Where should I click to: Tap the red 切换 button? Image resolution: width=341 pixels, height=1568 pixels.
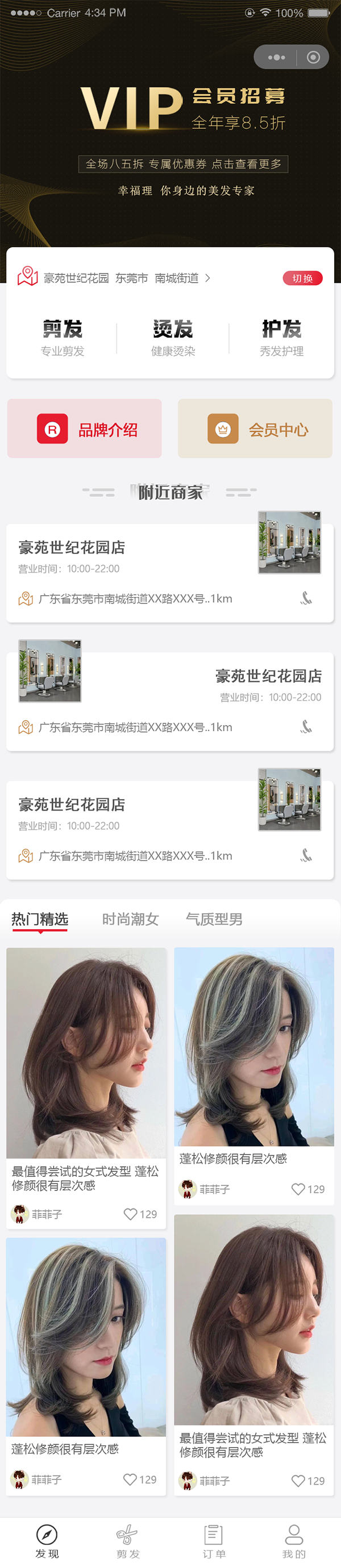302,278
